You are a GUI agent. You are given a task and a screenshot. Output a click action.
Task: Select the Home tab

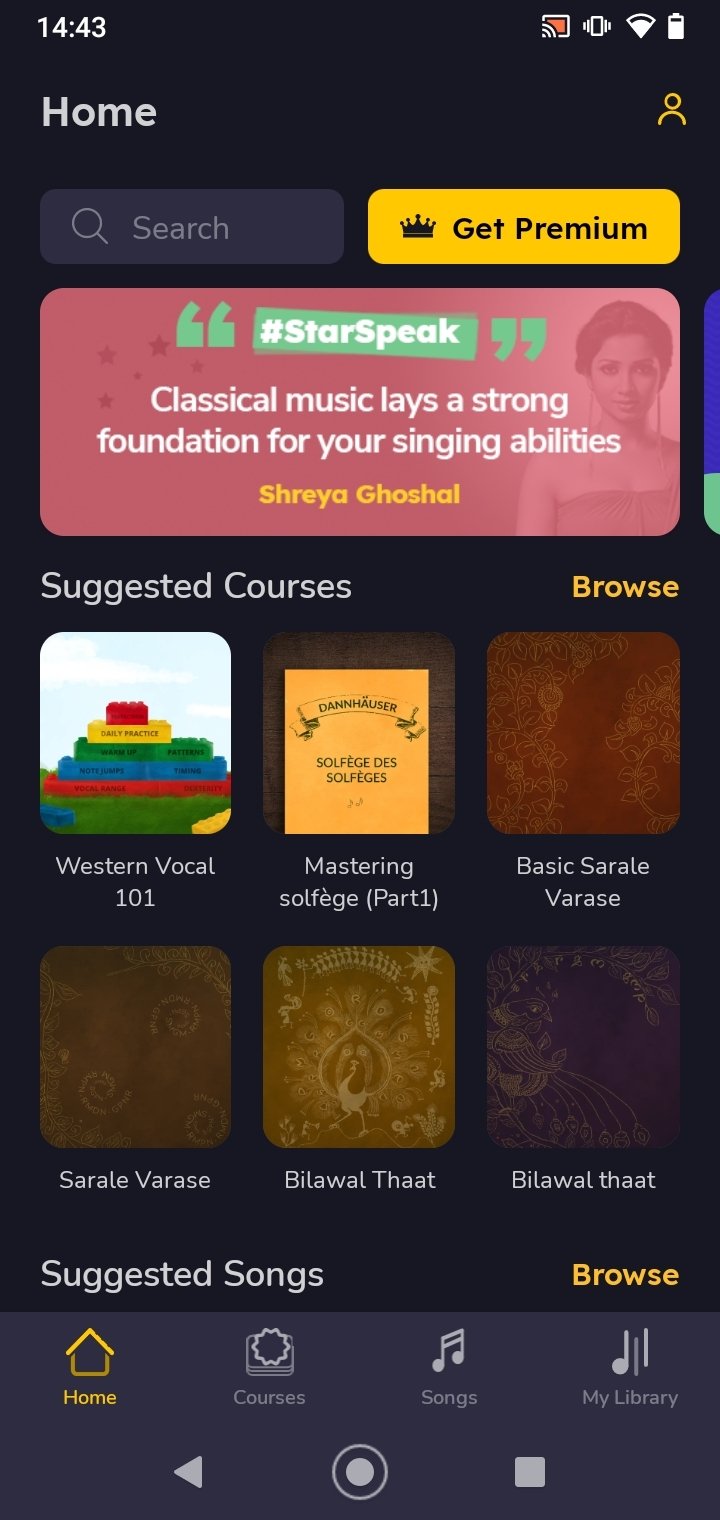pos(90,1368)
